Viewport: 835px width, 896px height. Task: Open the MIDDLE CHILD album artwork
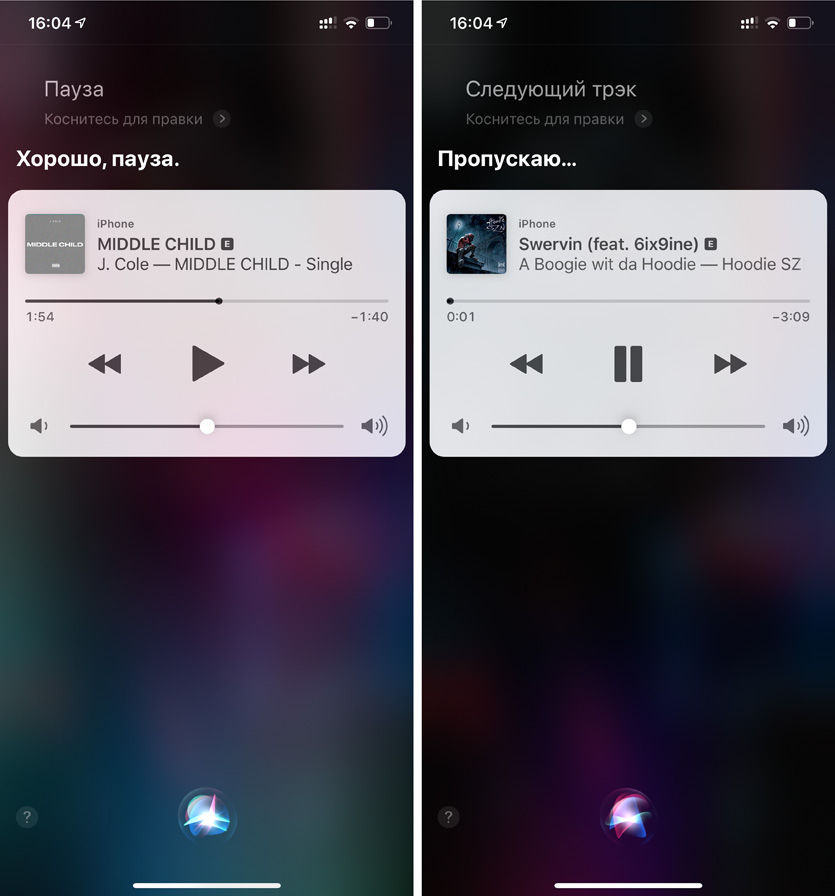(x=55, y=244)
